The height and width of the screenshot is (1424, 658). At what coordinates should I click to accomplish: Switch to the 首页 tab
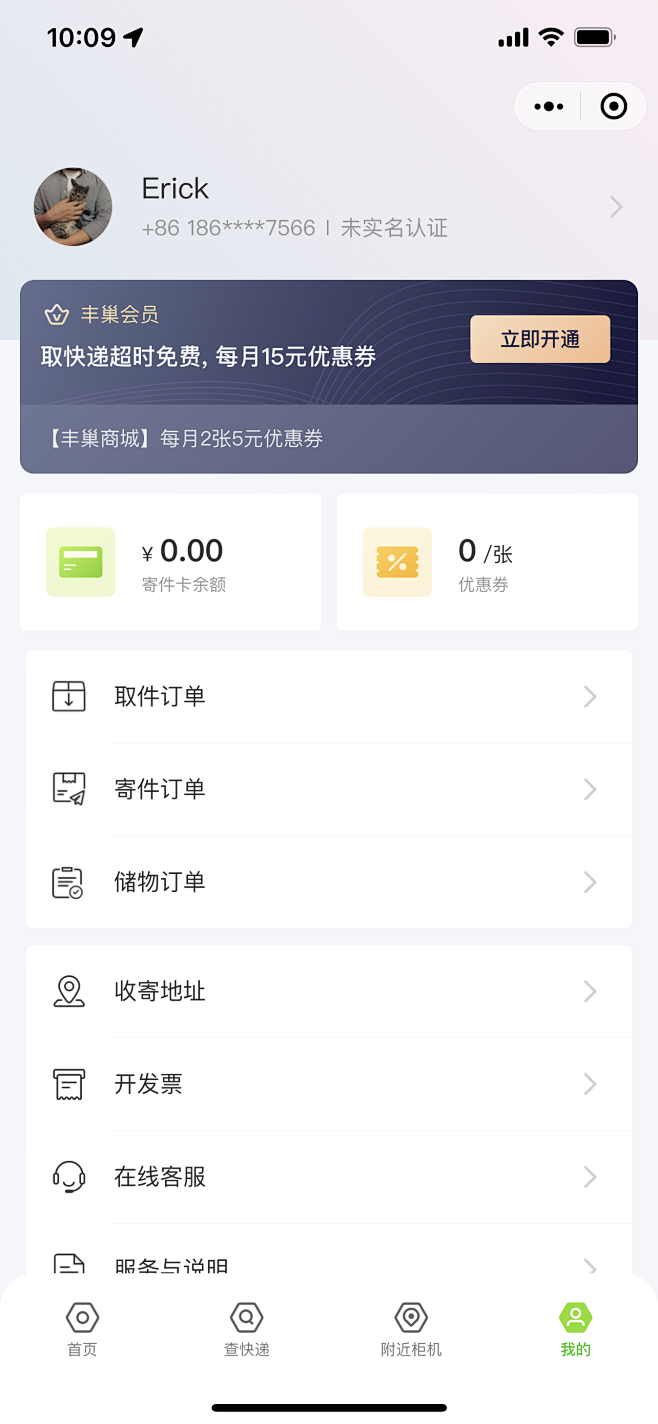[82, 1330]
